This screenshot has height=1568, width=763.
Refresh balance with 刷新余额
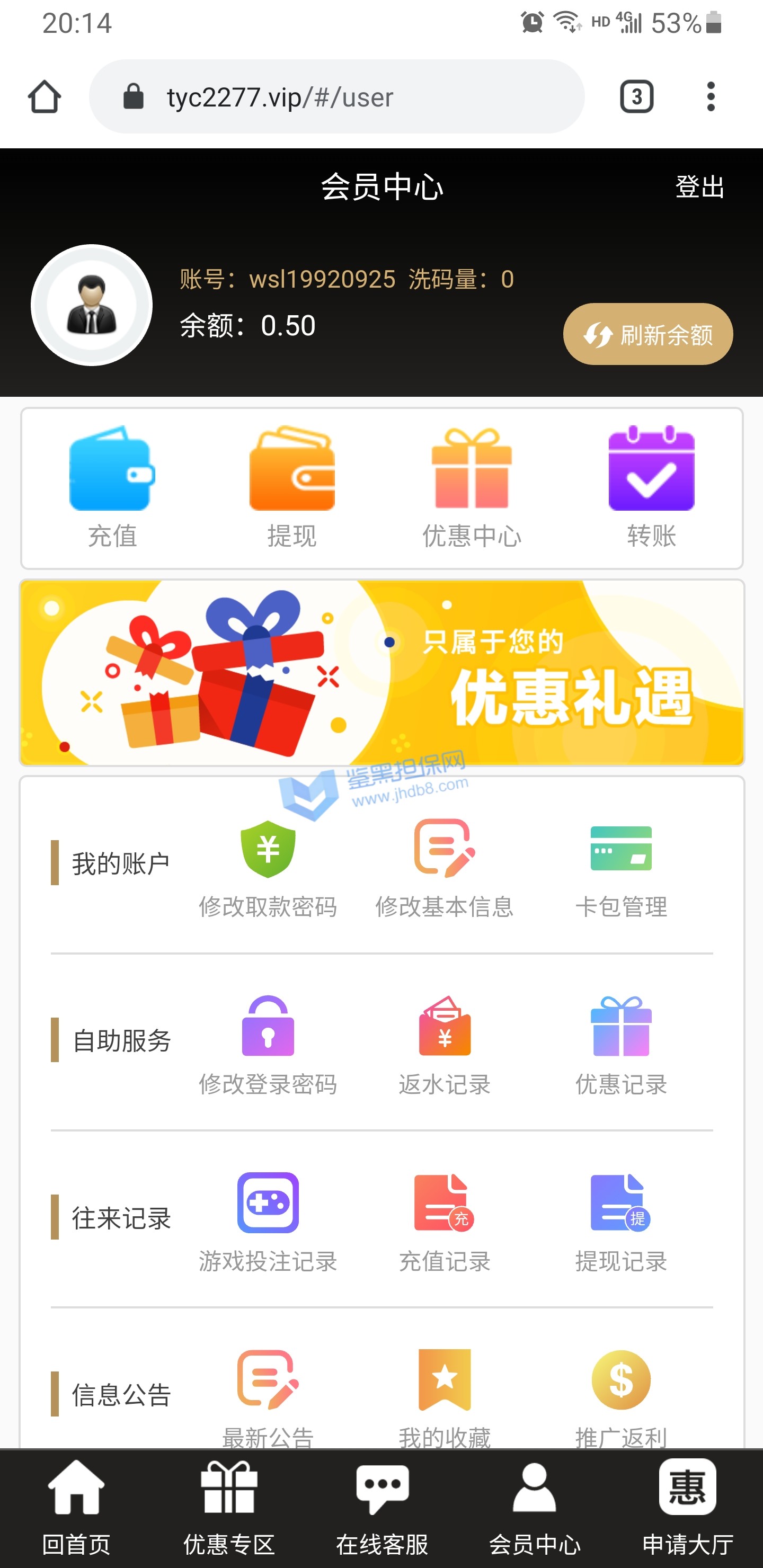click(647, 334)
